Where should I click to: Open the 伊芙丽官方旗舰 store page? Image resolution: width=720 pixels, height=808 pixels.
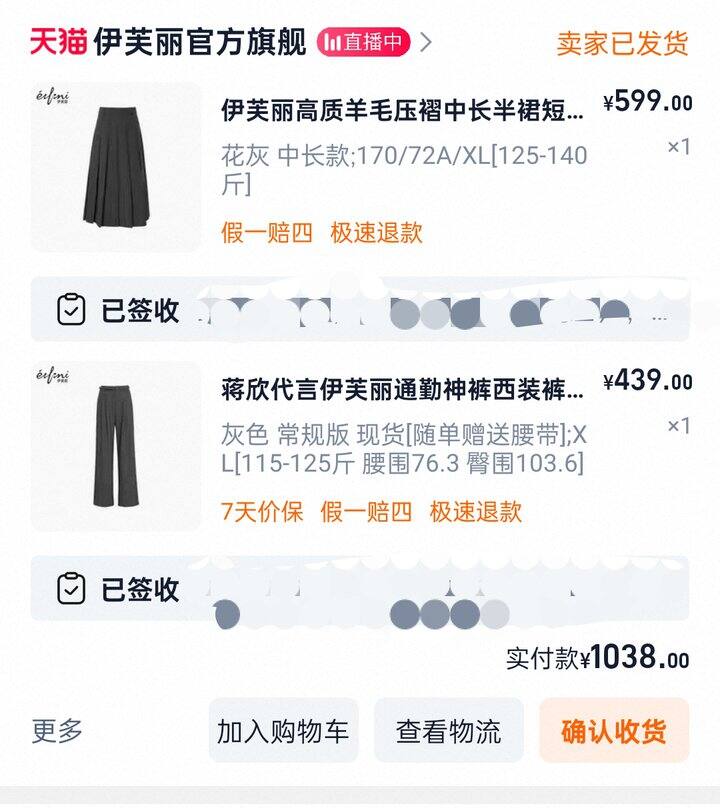pyautogui.click(x=200, y=42)
